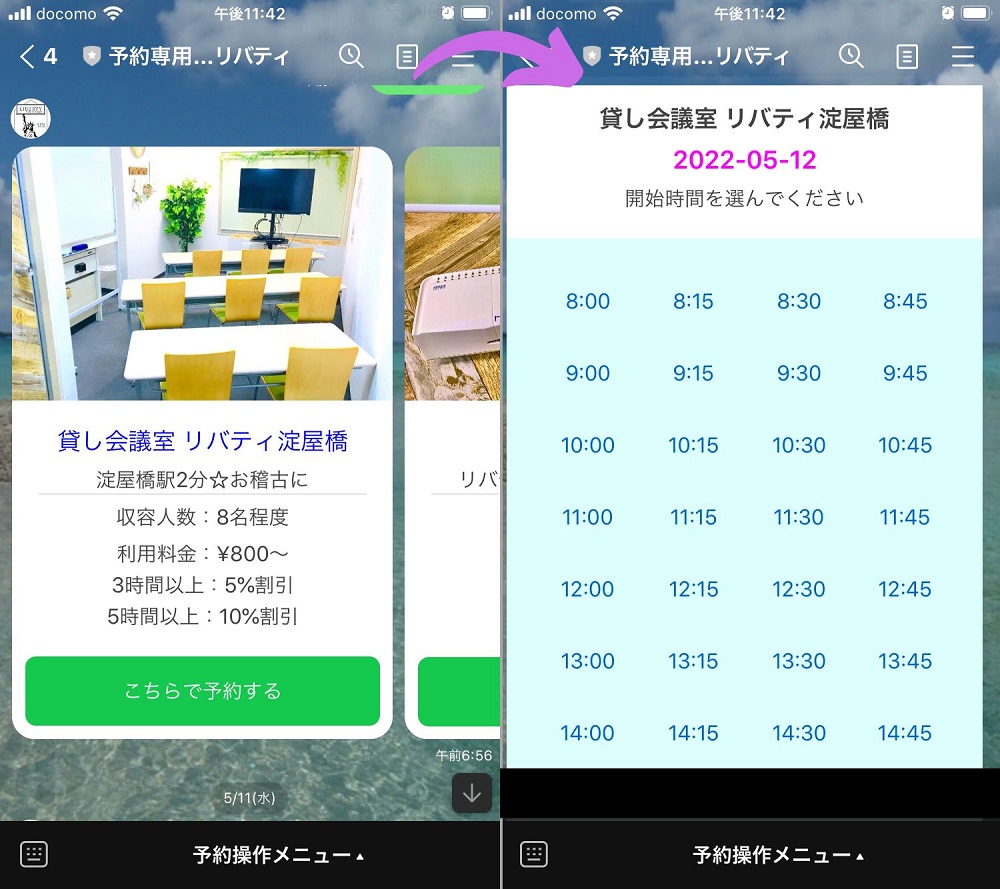
Task: Pick the 14:45 slot
Action: (905, 733)
